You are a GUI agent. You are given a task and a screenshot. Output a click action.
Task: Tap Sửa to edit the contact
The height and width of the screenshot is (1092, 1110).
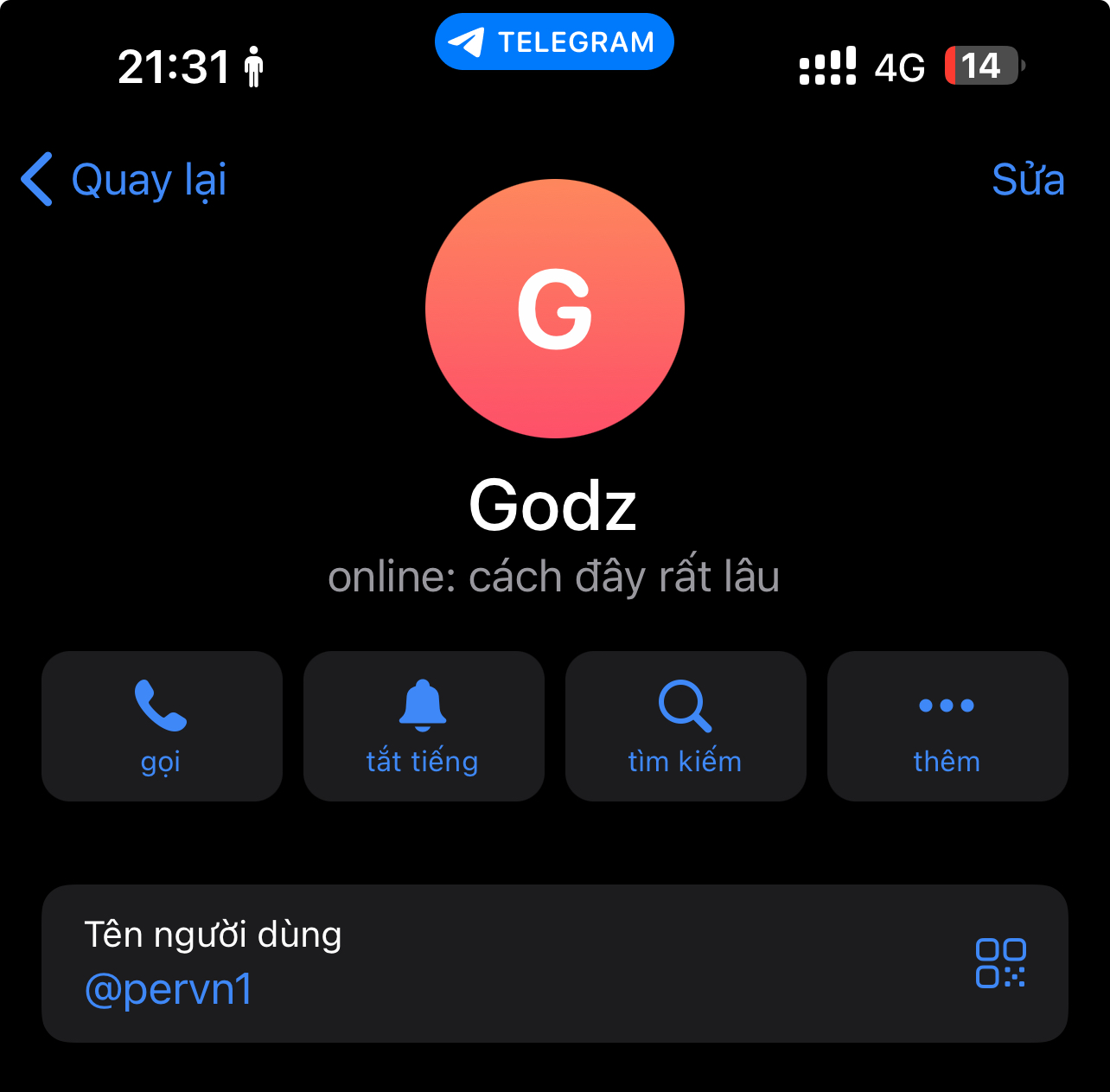[1027, 180]
